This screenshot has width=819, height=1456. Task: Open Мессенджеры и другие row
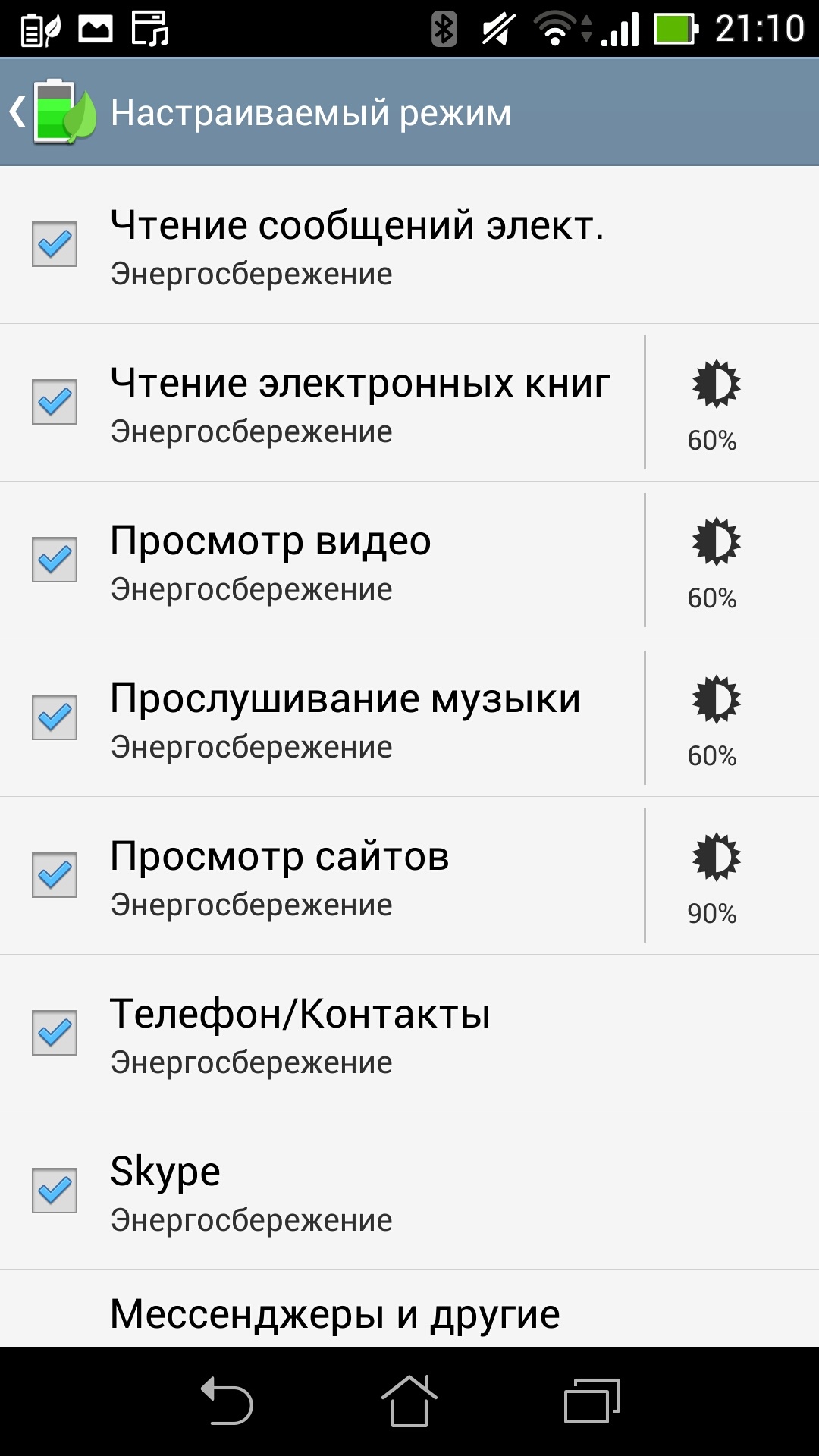click(x=335, y=1314)
